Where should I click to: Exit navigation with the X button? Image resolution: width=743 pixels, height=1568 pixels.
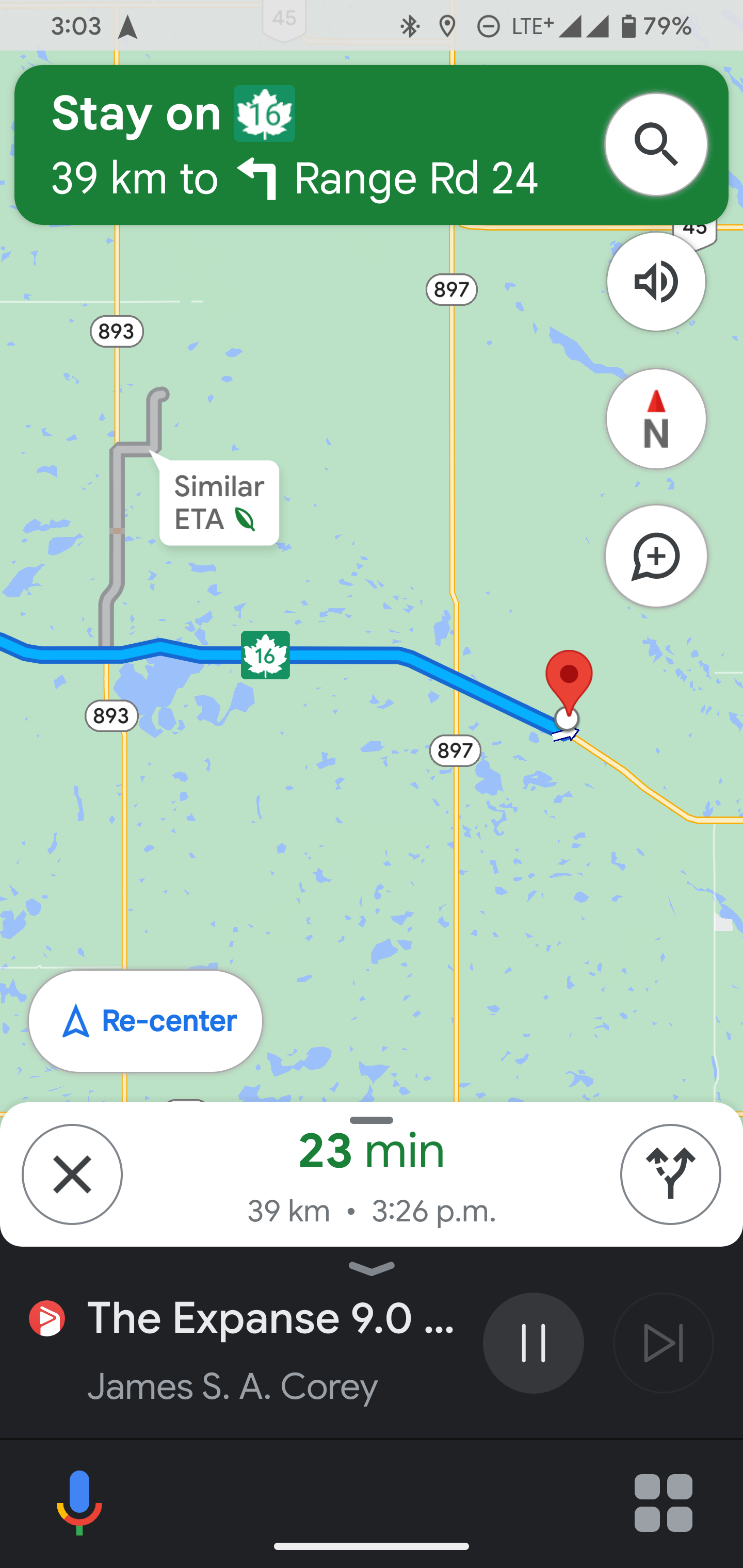(x=72, y=1173)
